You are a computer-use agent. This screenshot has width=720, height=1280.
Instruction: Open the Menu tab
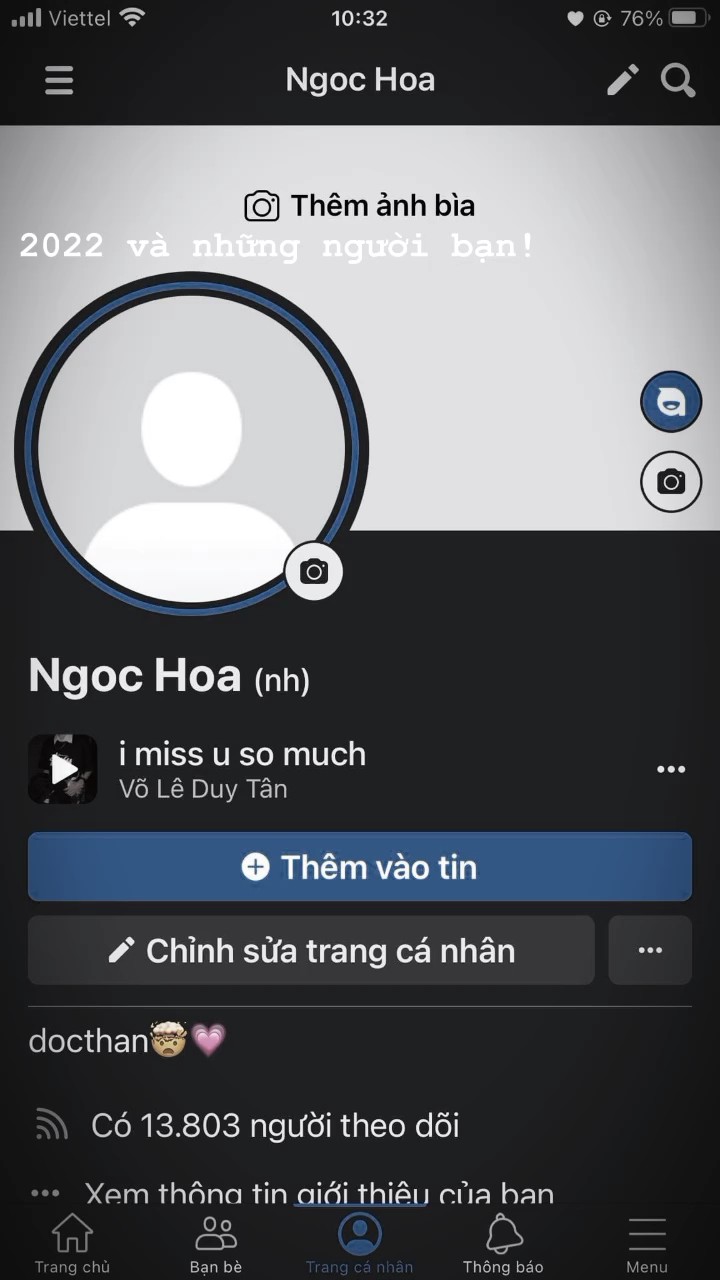647,1244
